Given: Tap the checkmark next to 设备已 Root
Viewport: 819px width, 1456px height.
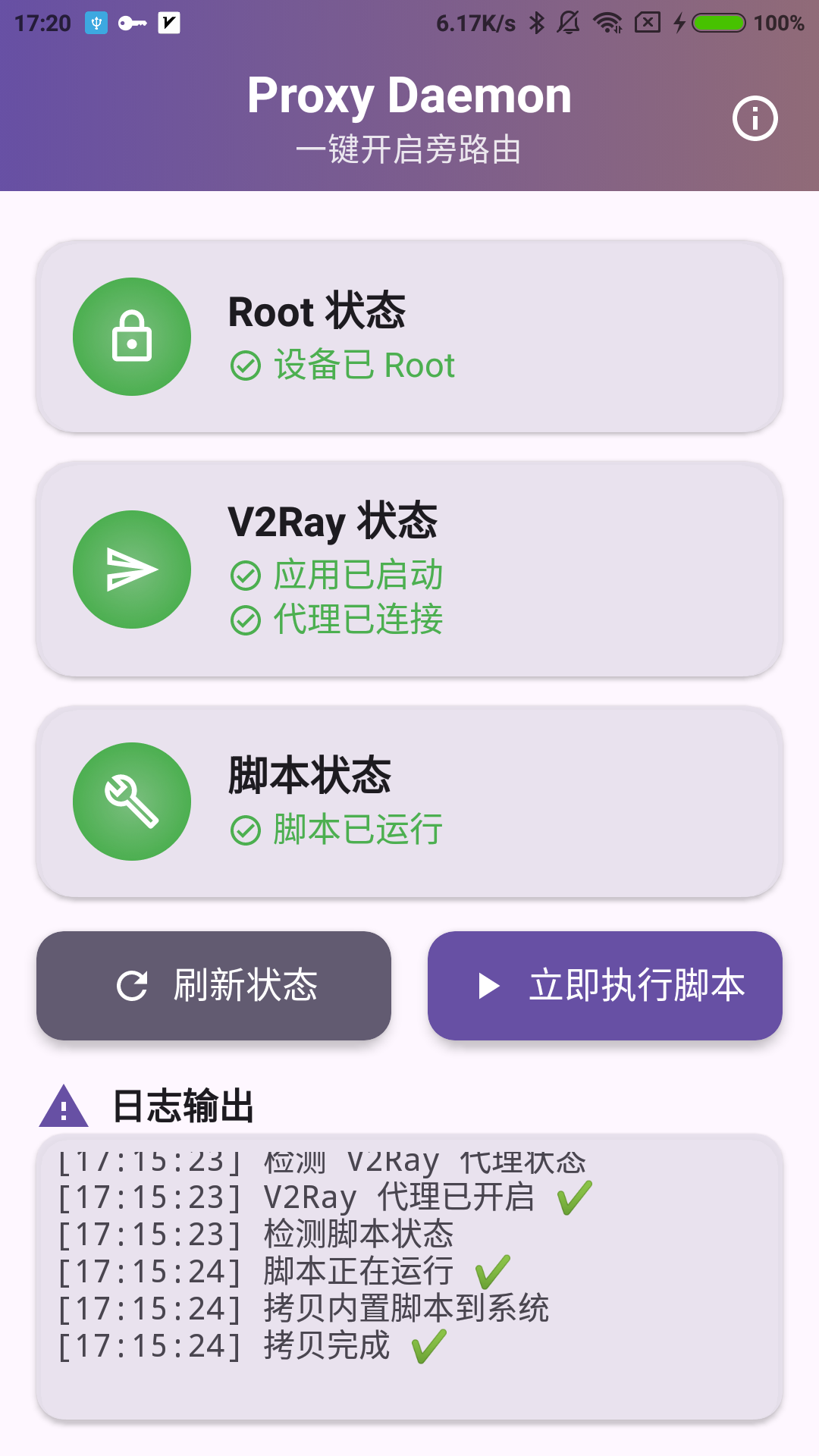Looking at the screenshot, I should tap(244, 366).
